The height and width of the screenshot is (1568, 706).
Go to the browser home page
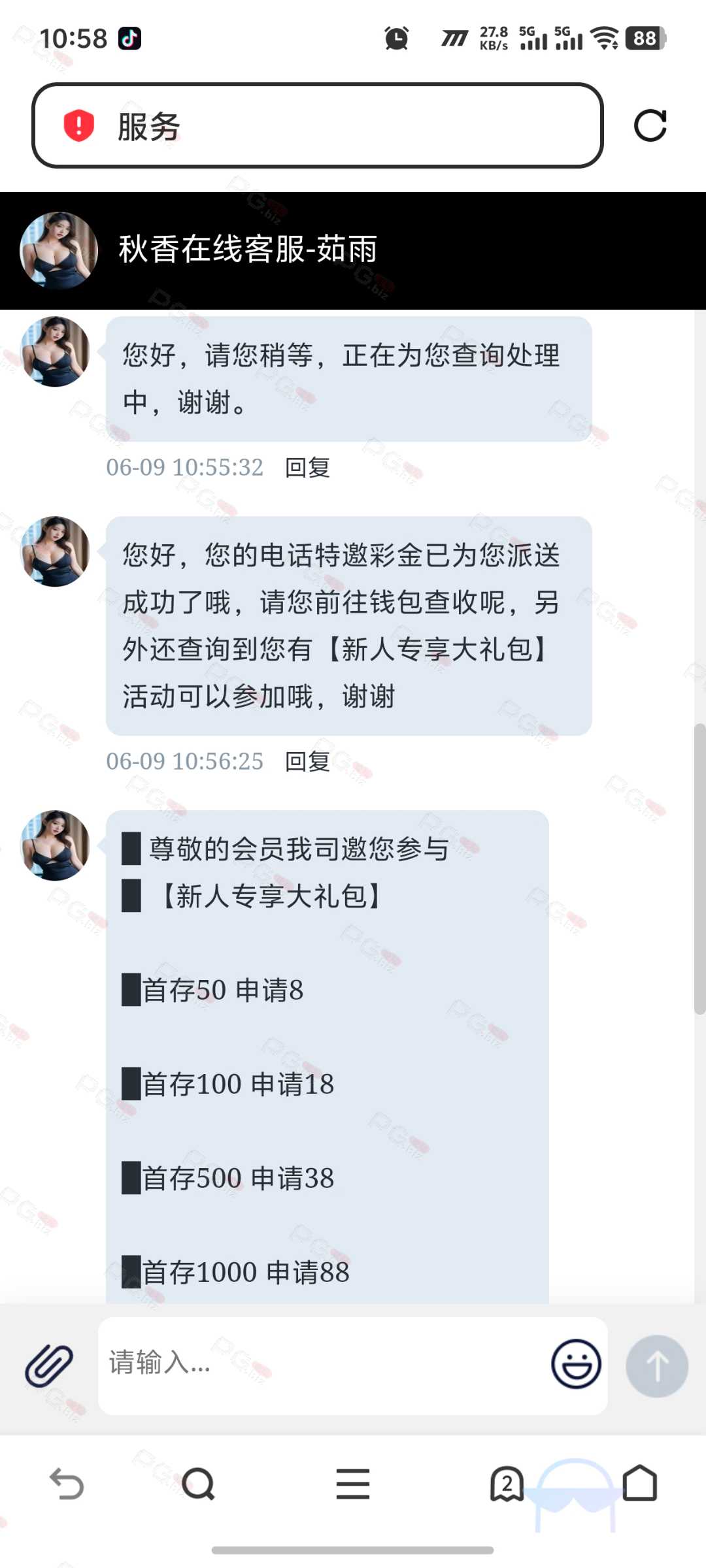pos(639,1483)
